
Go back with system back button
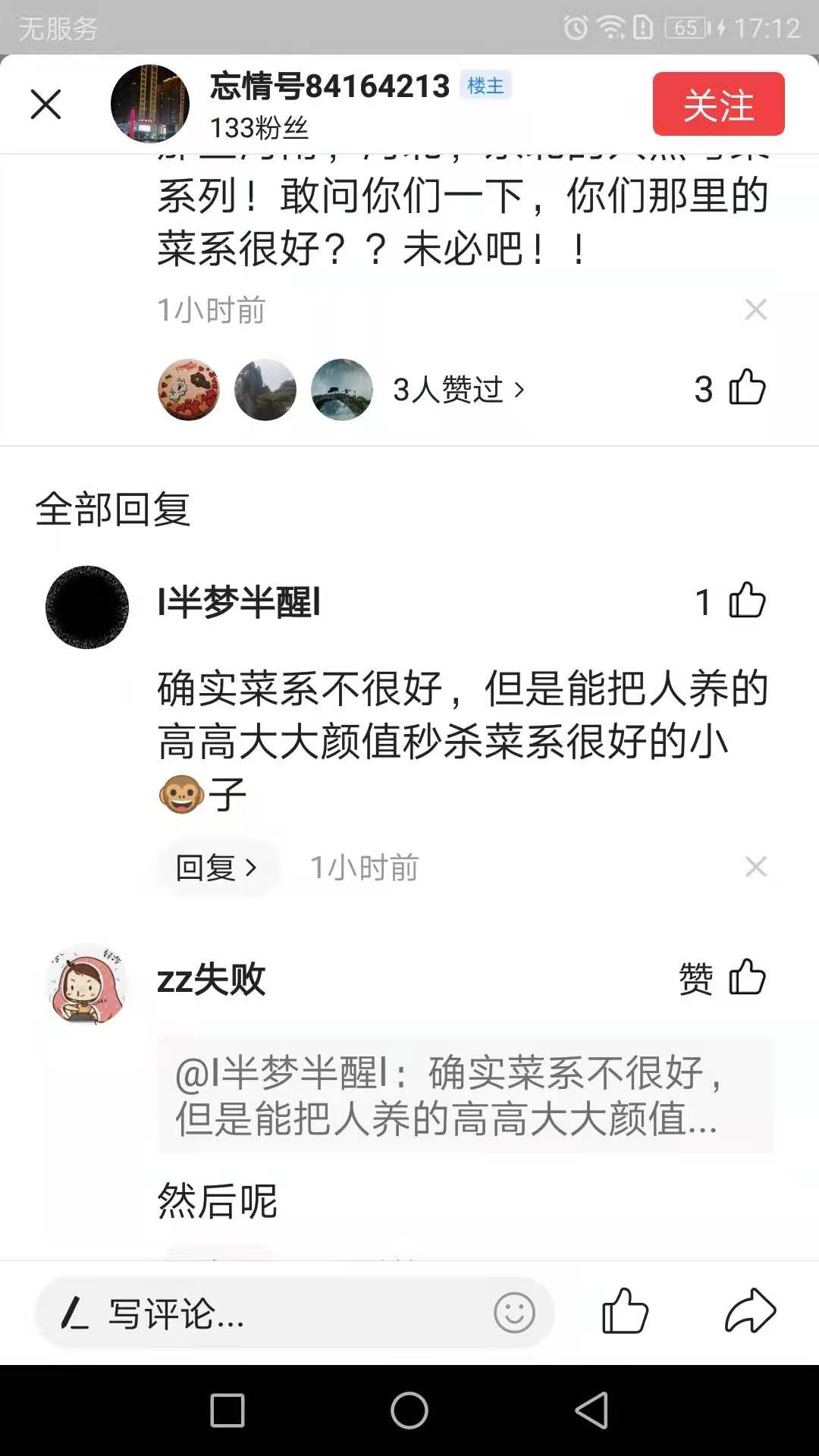point(591,1410)
